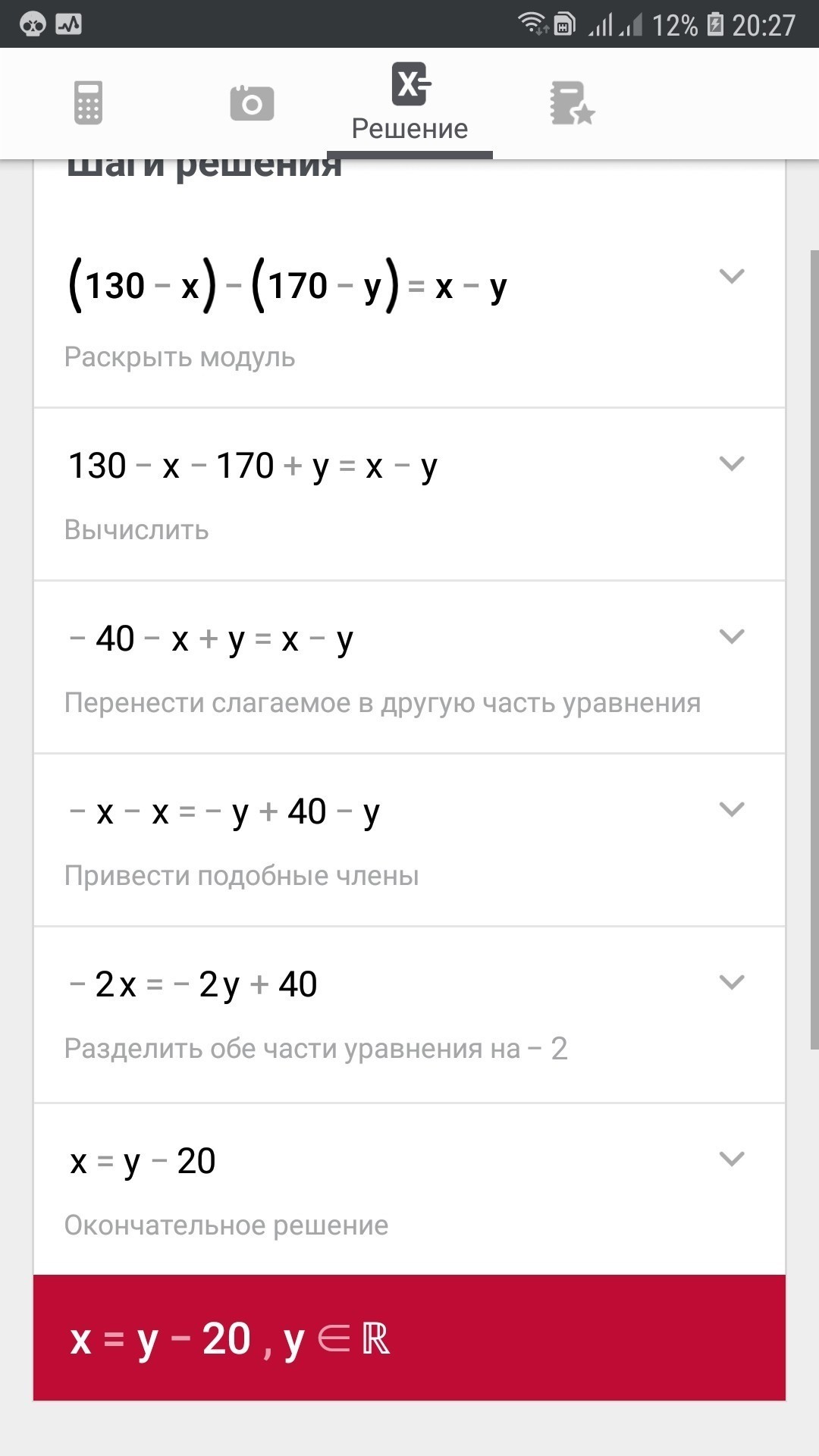Viewport: 819px width, 1456px height.
Task: Expand the 'Вычислить' step
Action: click(x=732, y=463)
